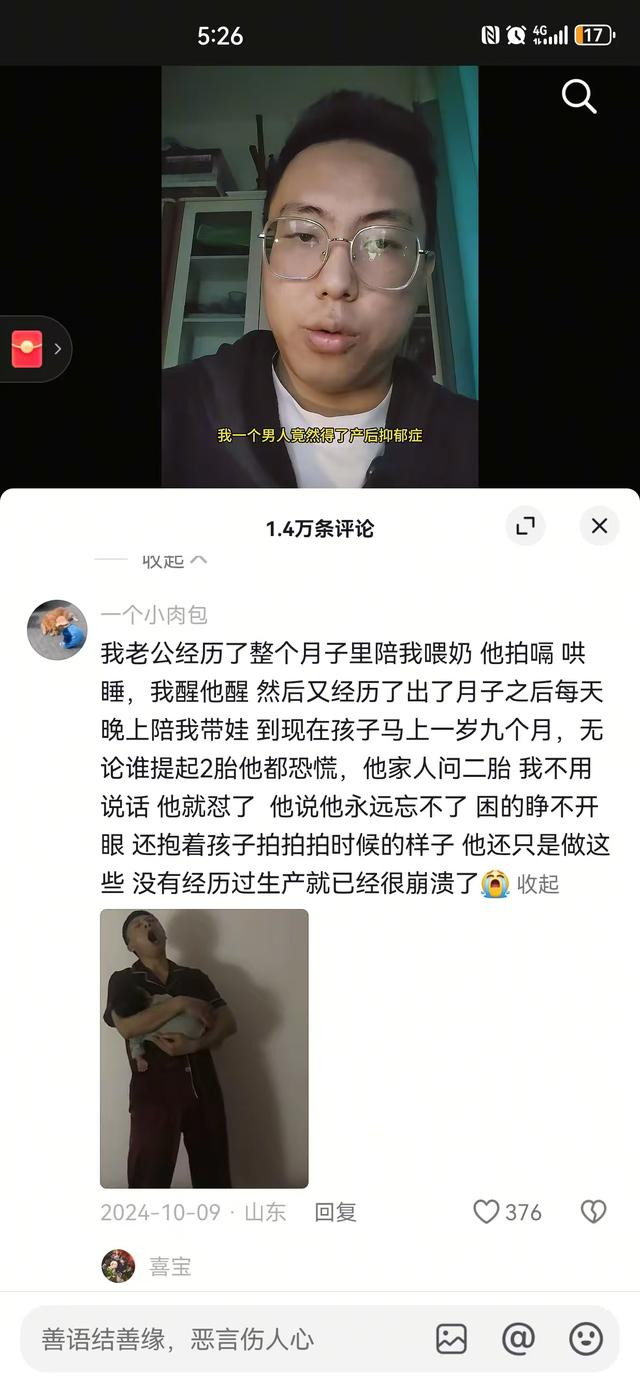This screenshot has width=640, height=1386.
Task: Close the comments panel
Action: click(599, 526)
